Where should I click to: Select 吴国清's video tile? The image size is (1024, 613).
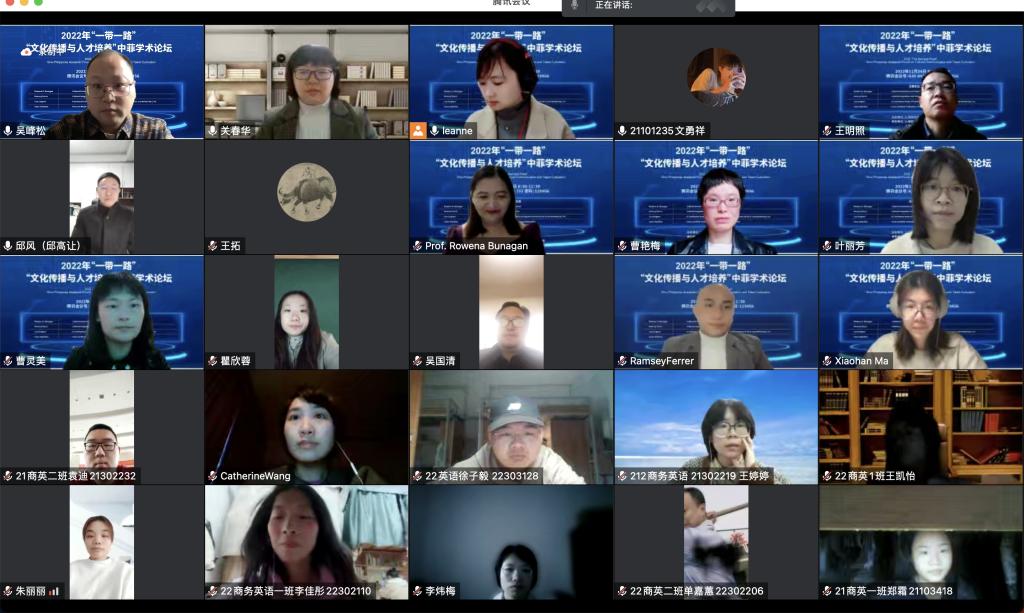pyautogui.click(x=511, y=312)
